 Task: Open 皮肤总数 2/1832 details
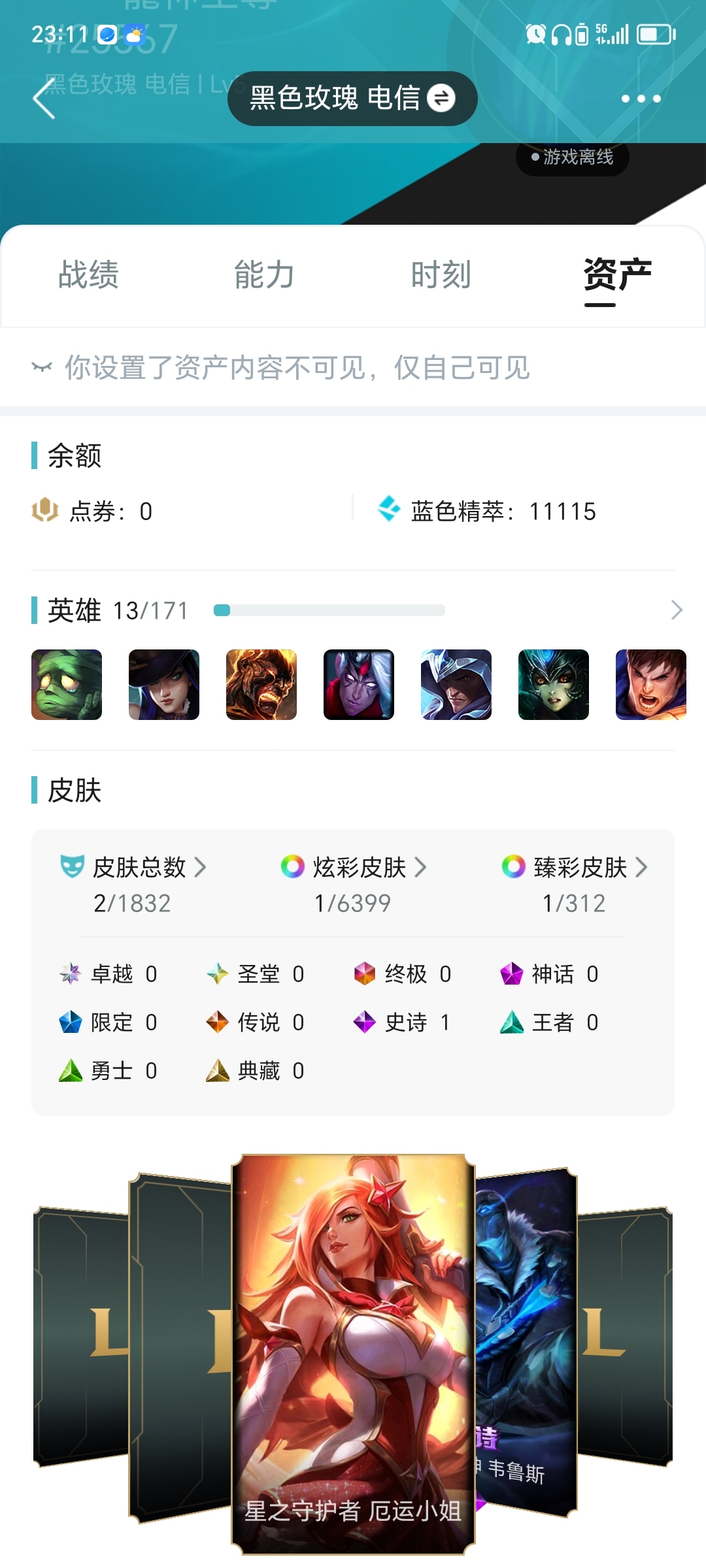tap(133, 883)
